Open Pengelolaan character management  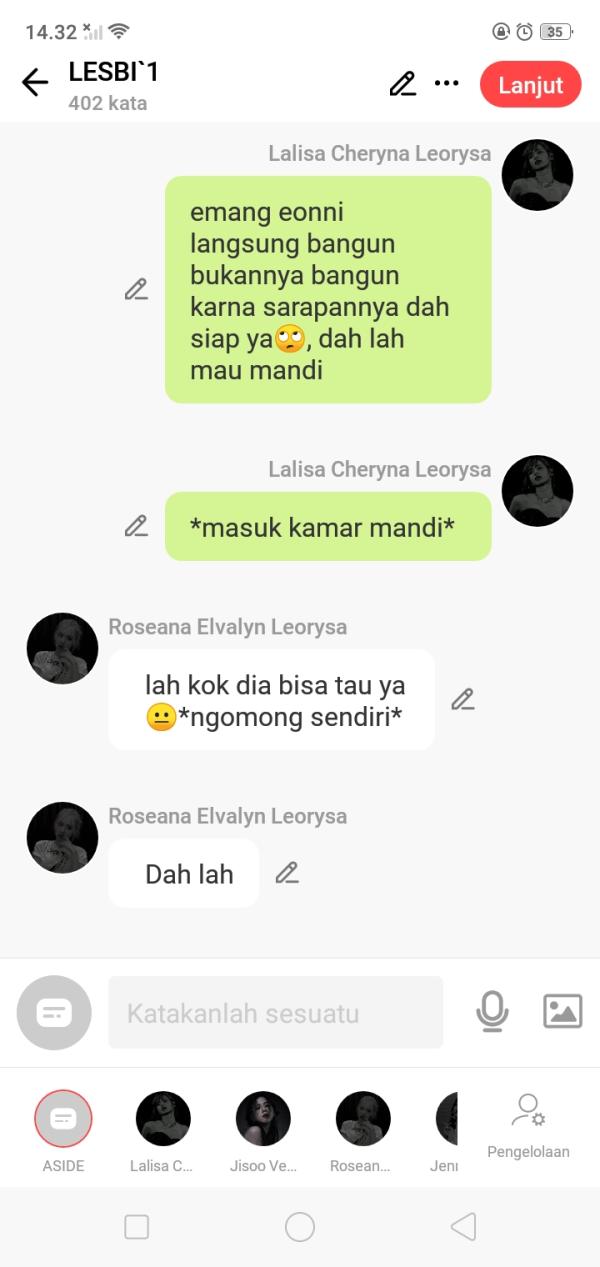(x=528, y=1125)
